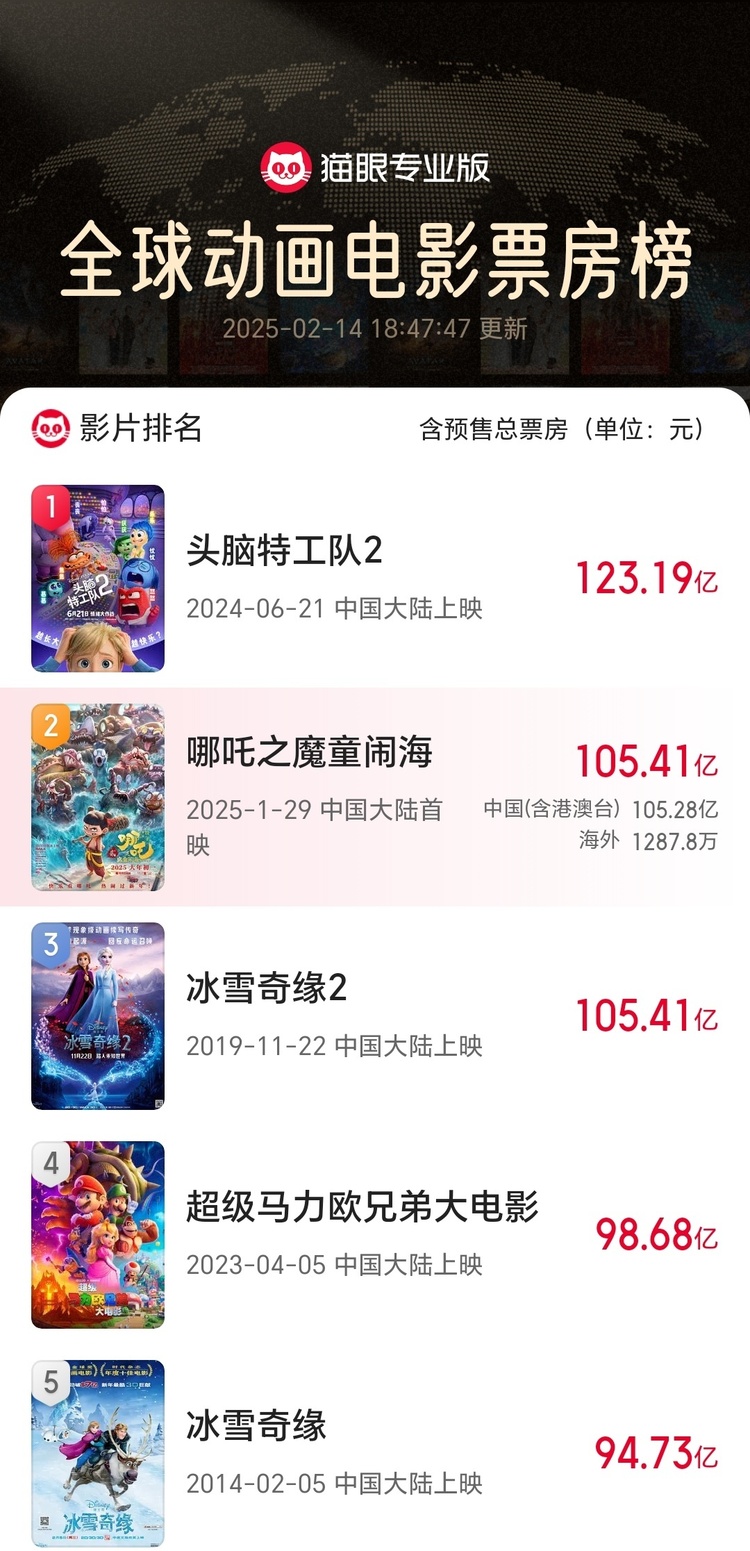Click the 含预售总票房 unit label
The image size is (750, 1551).
click(563, 429)
